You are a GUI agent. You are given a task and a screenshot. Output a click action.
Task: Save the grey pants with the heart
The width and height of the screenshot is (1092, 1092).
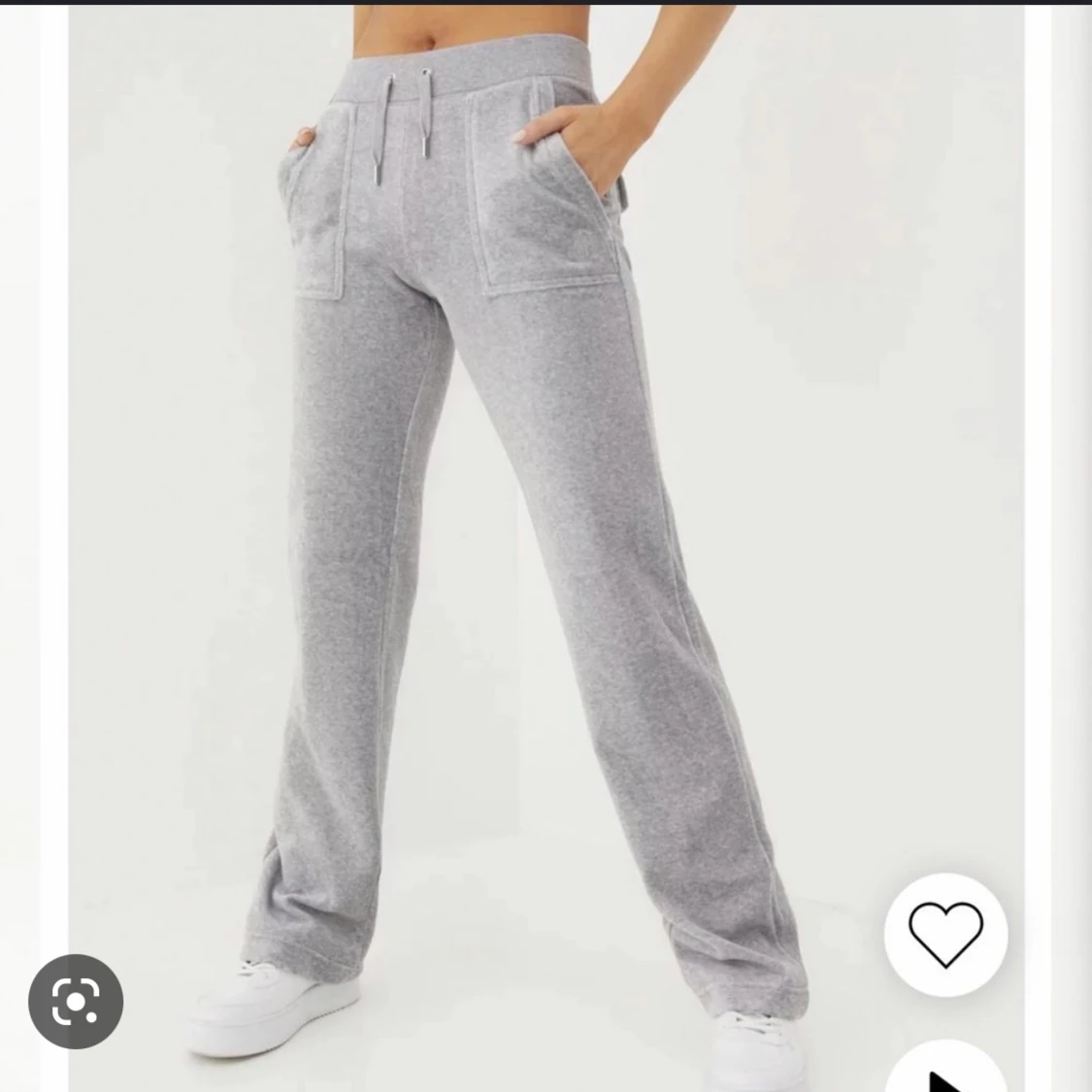tap(945, 935)
